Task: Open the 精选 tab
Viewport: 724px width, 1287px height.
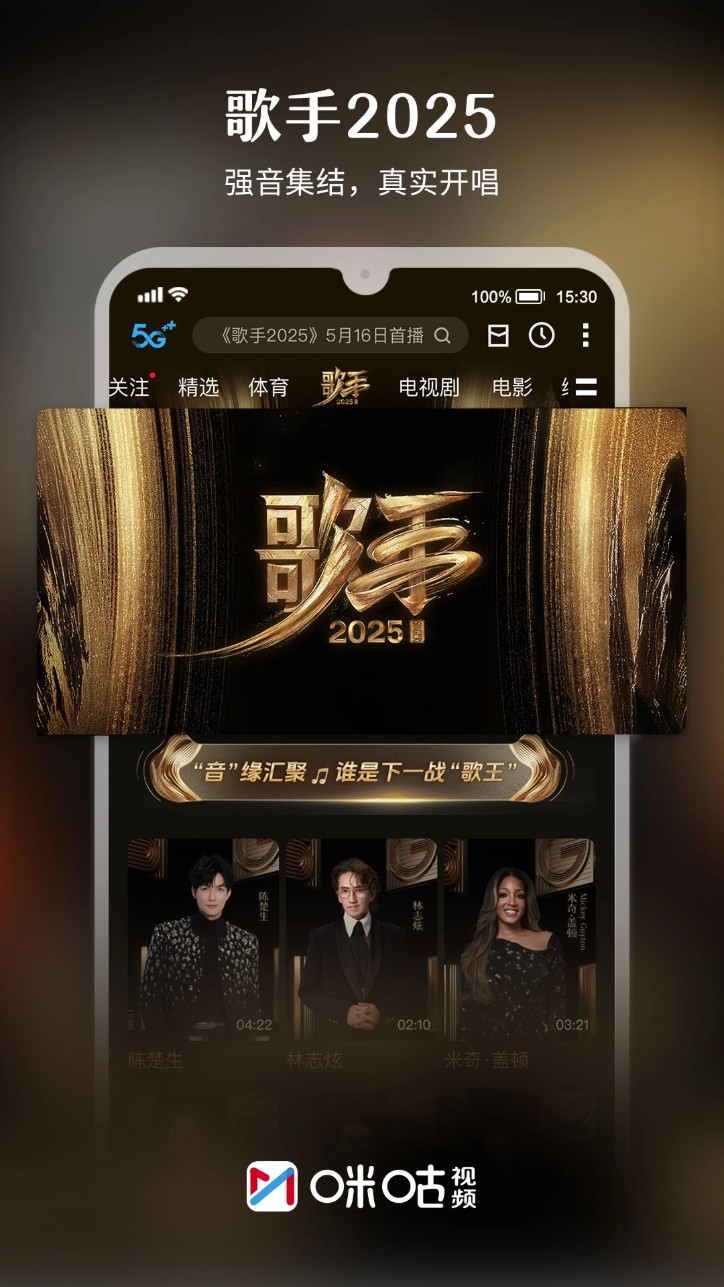Action: click(200, 388)
